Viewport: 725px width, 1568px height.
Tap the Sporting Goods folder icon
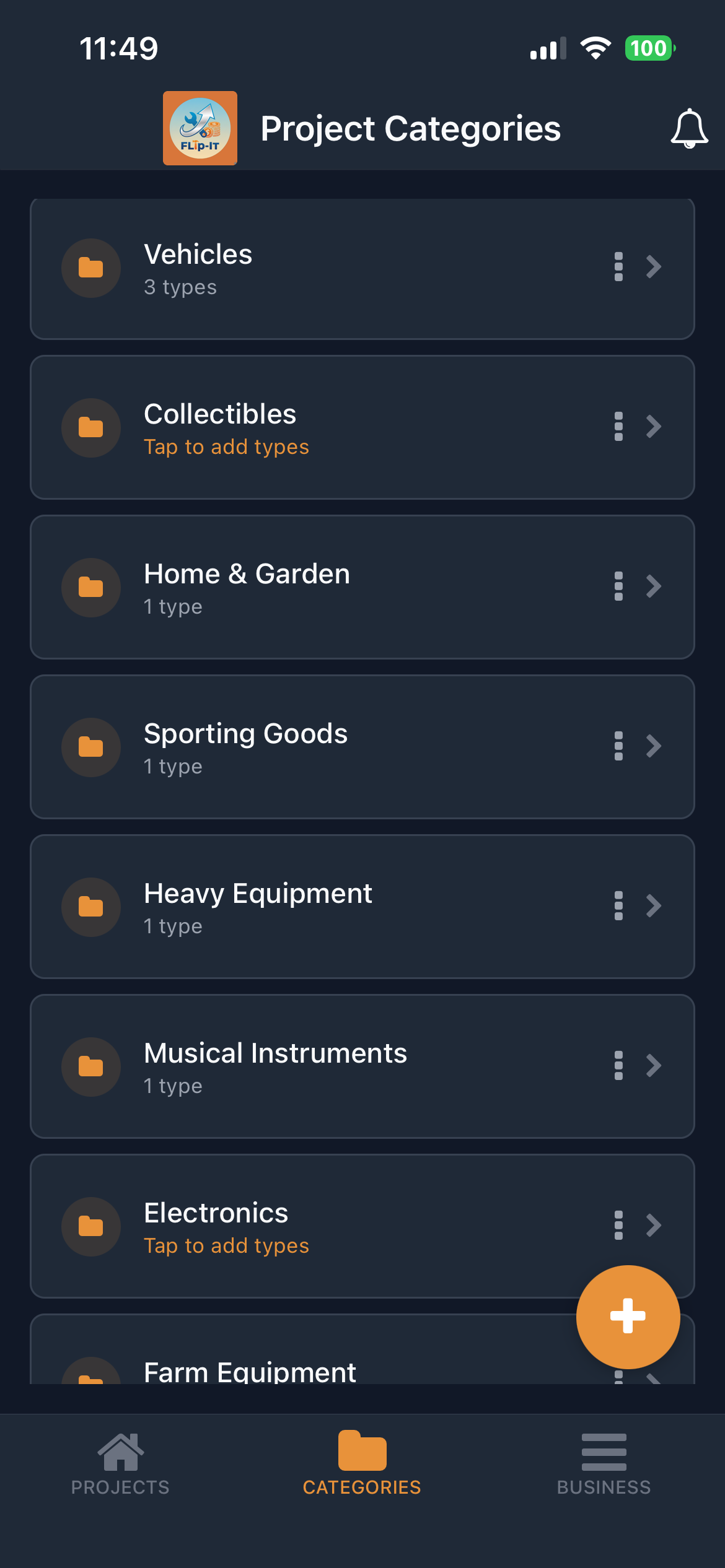point(90,747)
